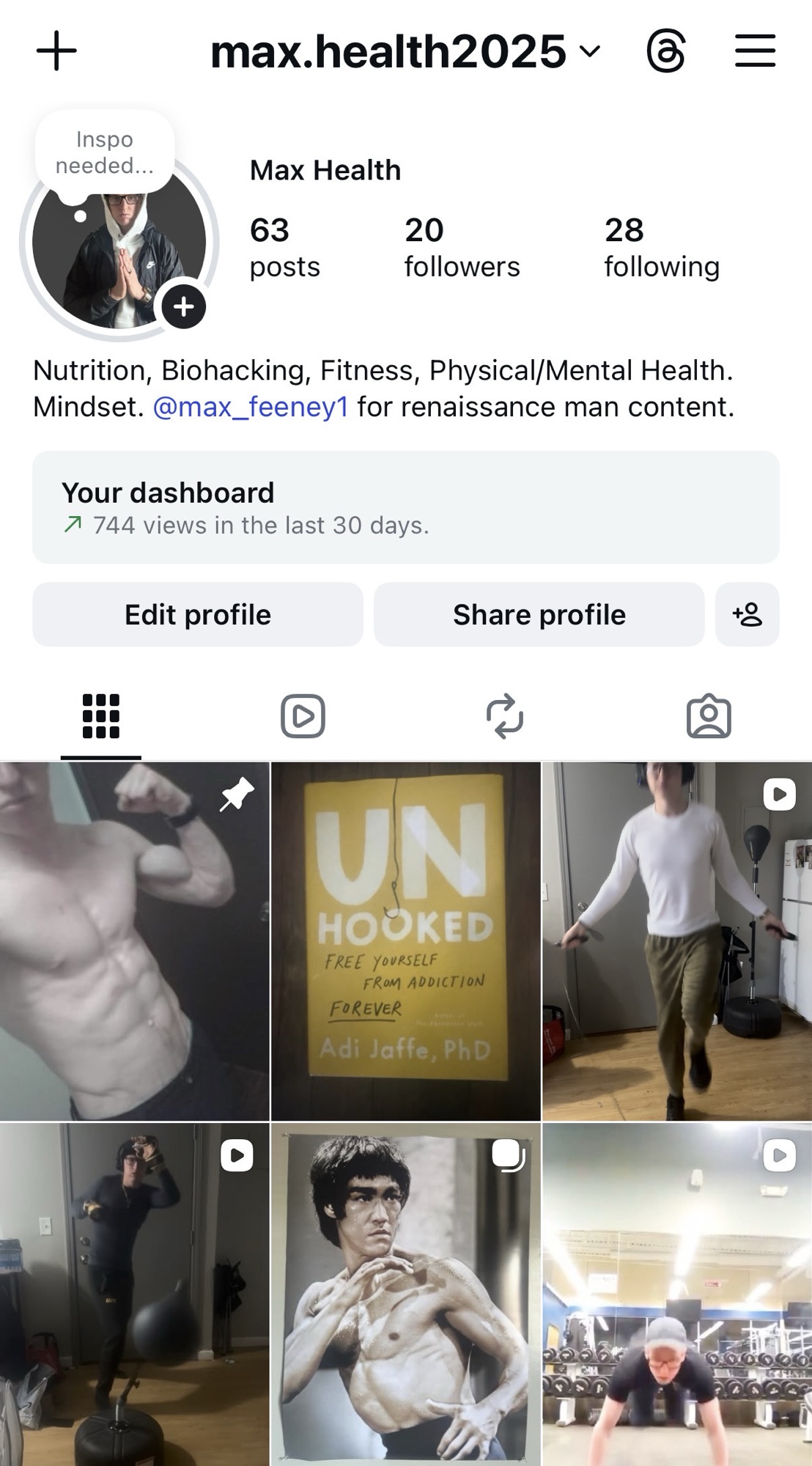Switch to the reposts tab
Viewport: 812px width, 1466px height.
pyautogui.click(x=505, y=716)
